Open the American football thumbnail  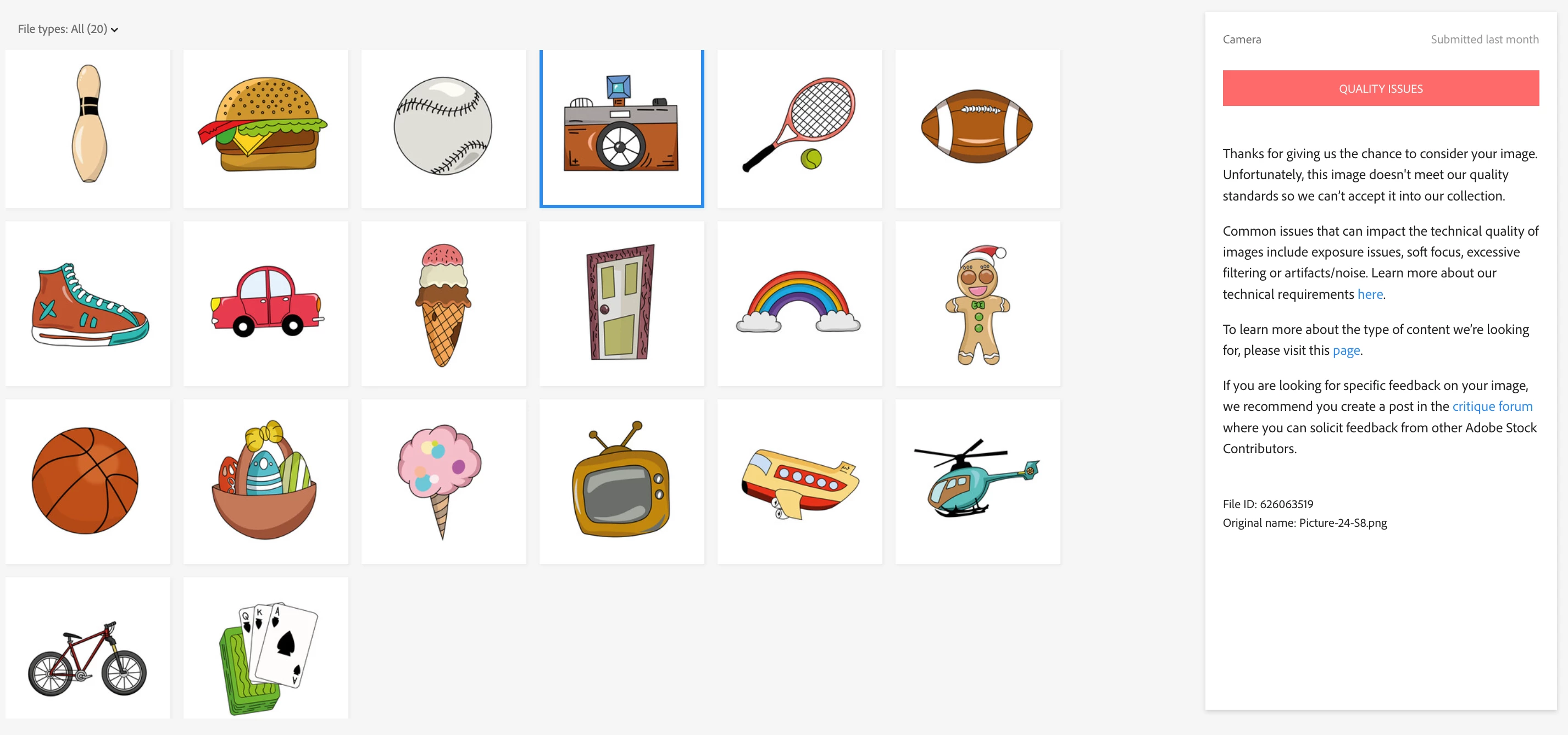pyautogui.click(x=977, y=129)
